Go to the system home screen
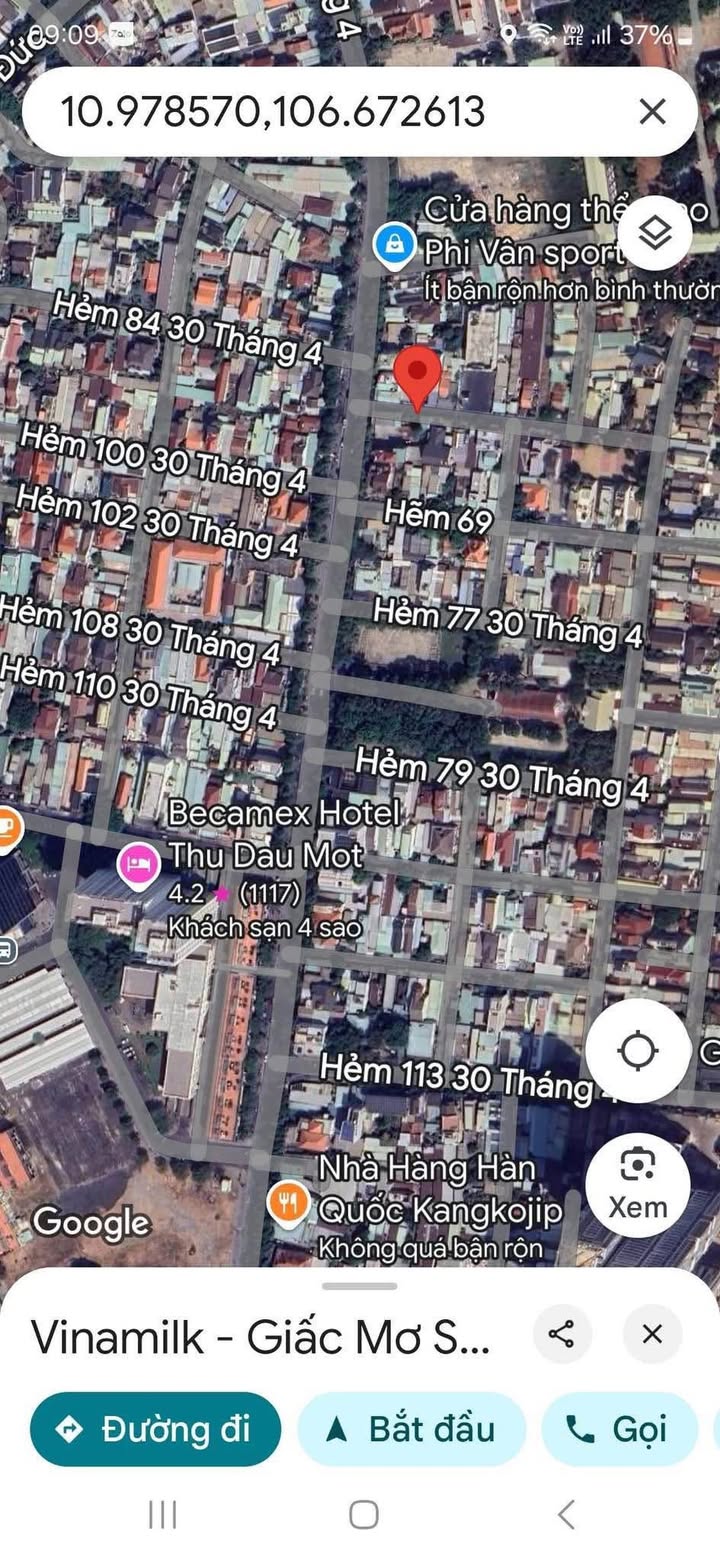Image resolution: width=720 pixels, height=1560 pixels. pyautogui.click(x=363, y=1514)
